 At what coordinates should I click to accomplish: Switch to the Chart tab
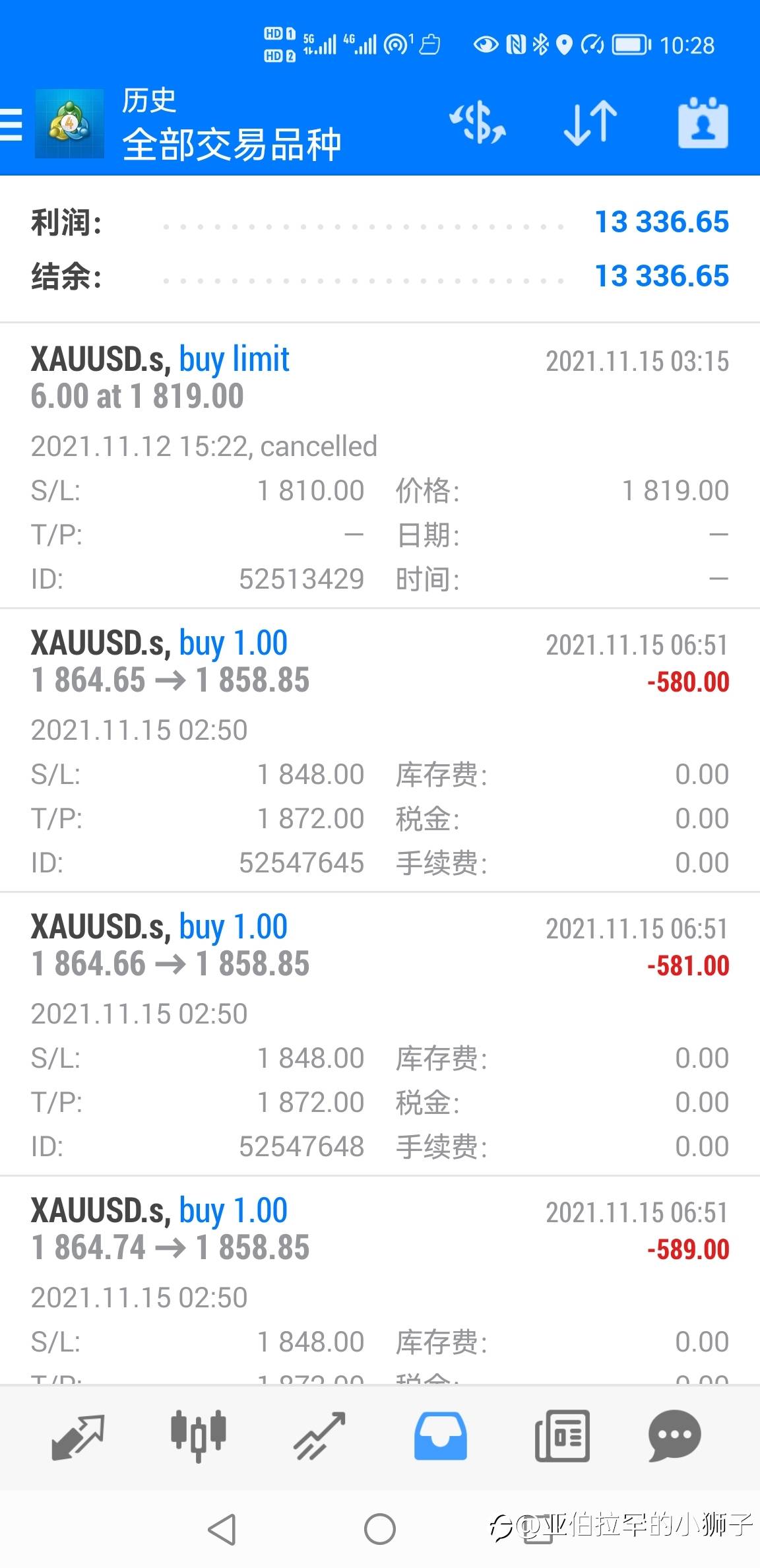pos(198,1436)
